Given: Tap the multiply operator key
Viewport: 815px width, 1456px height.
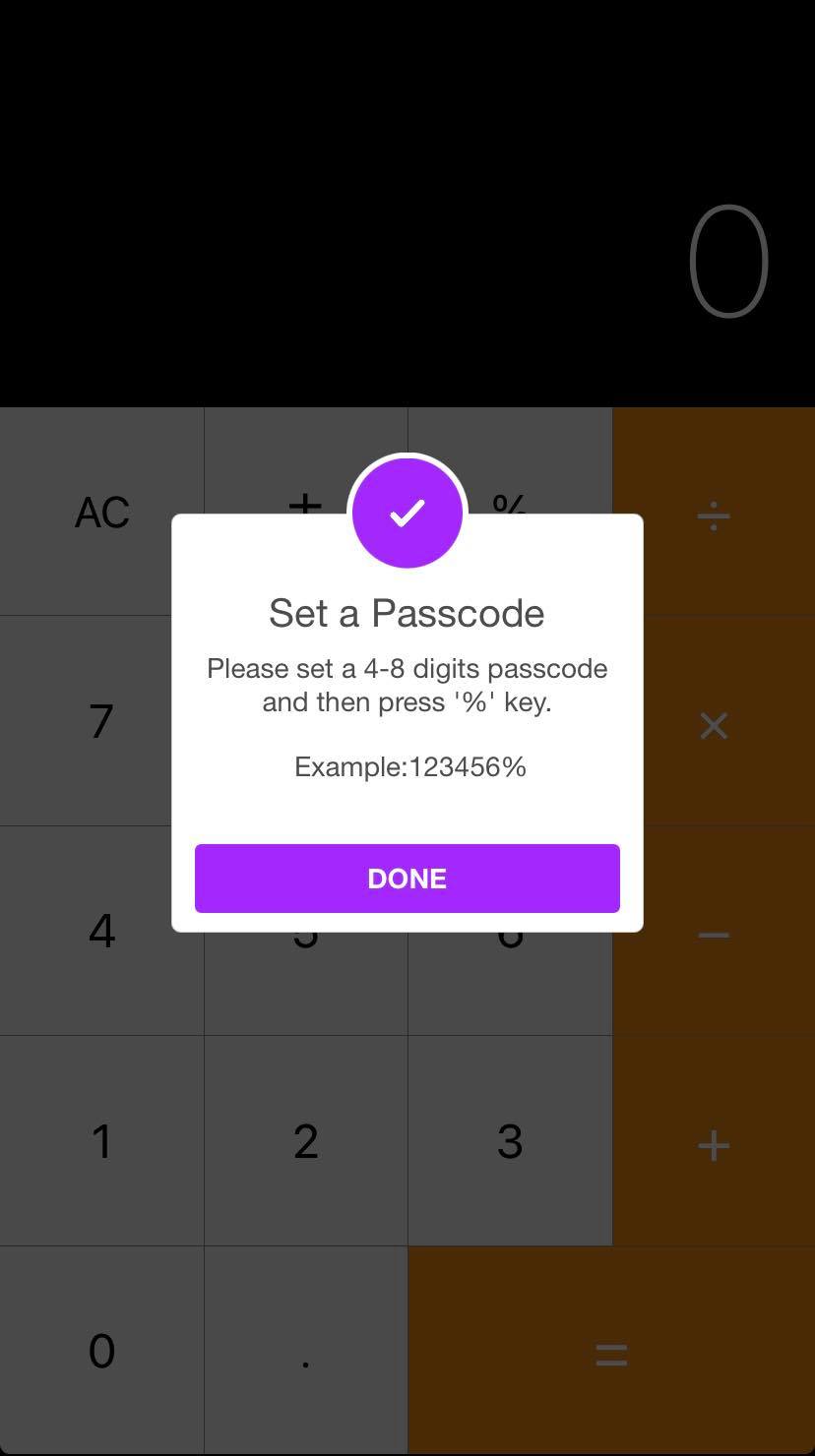Looking at the screenshot, I should coord(714,725).
